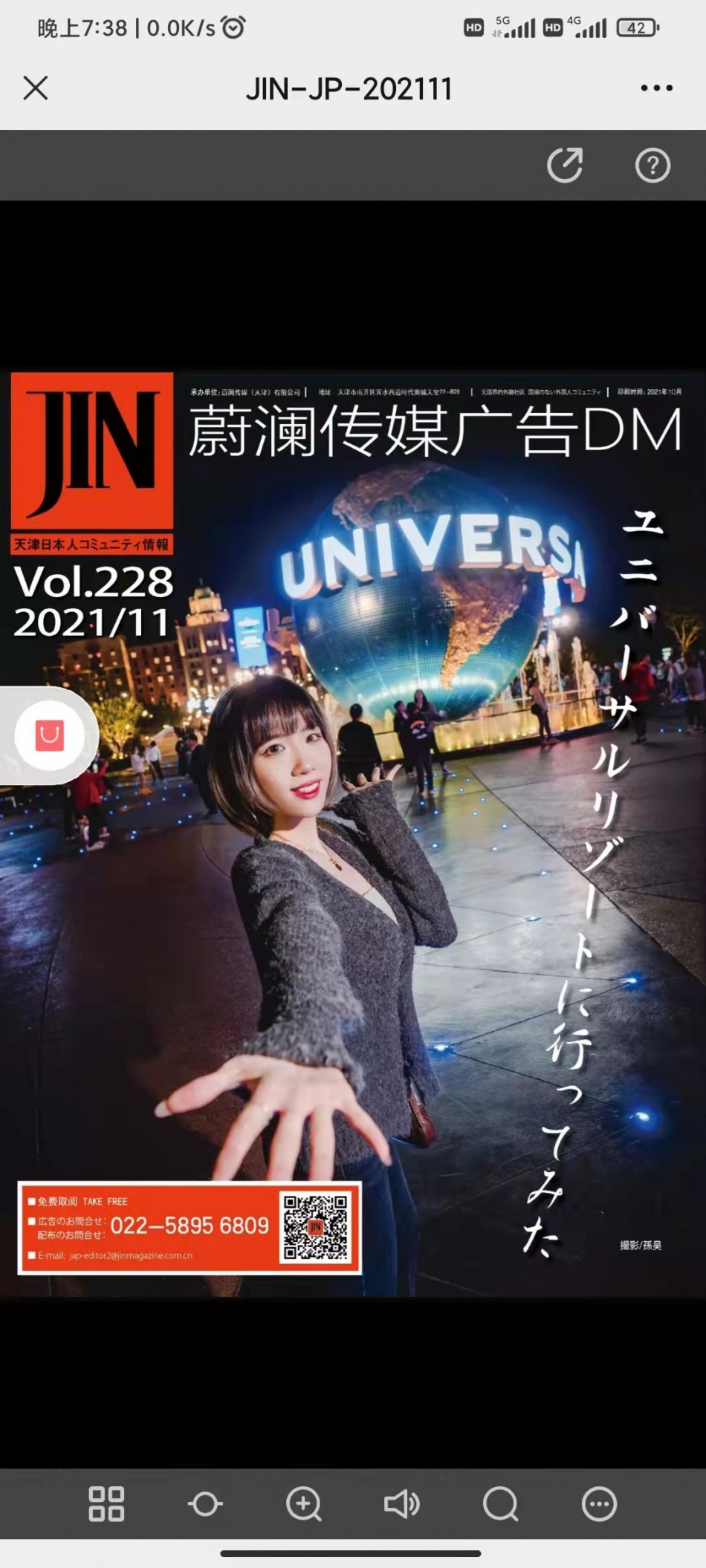Open more options in bottom toolbar
The height and width of the screenshot is (1568, 706).
(599, 1504)
